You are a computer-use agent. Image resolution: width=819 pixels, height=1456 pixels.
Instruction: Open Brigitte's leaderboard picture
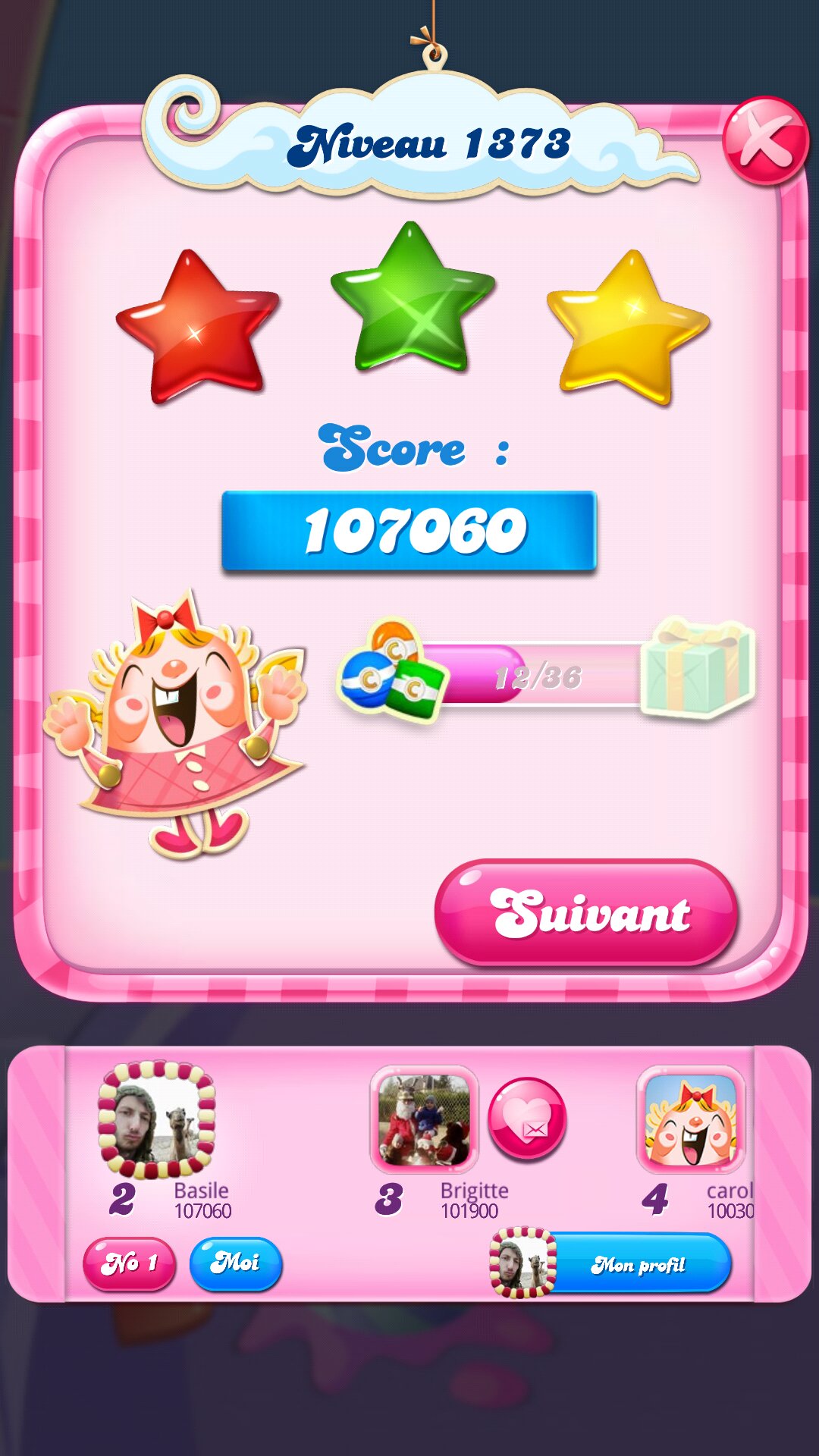[x=424, y=1119]
